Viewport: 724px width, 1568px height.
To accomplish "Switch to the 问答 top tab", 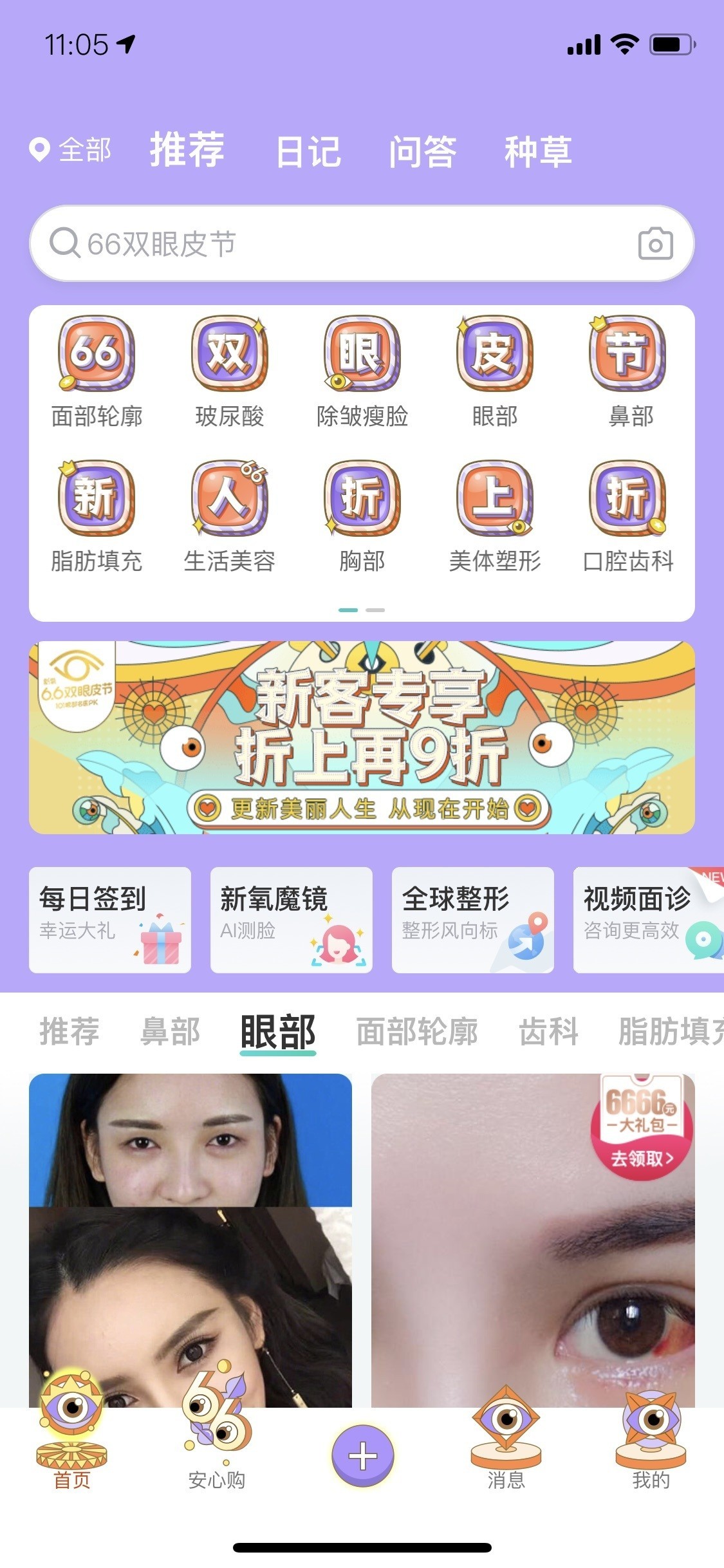I will pyautogui.click(x=422, y=151).
